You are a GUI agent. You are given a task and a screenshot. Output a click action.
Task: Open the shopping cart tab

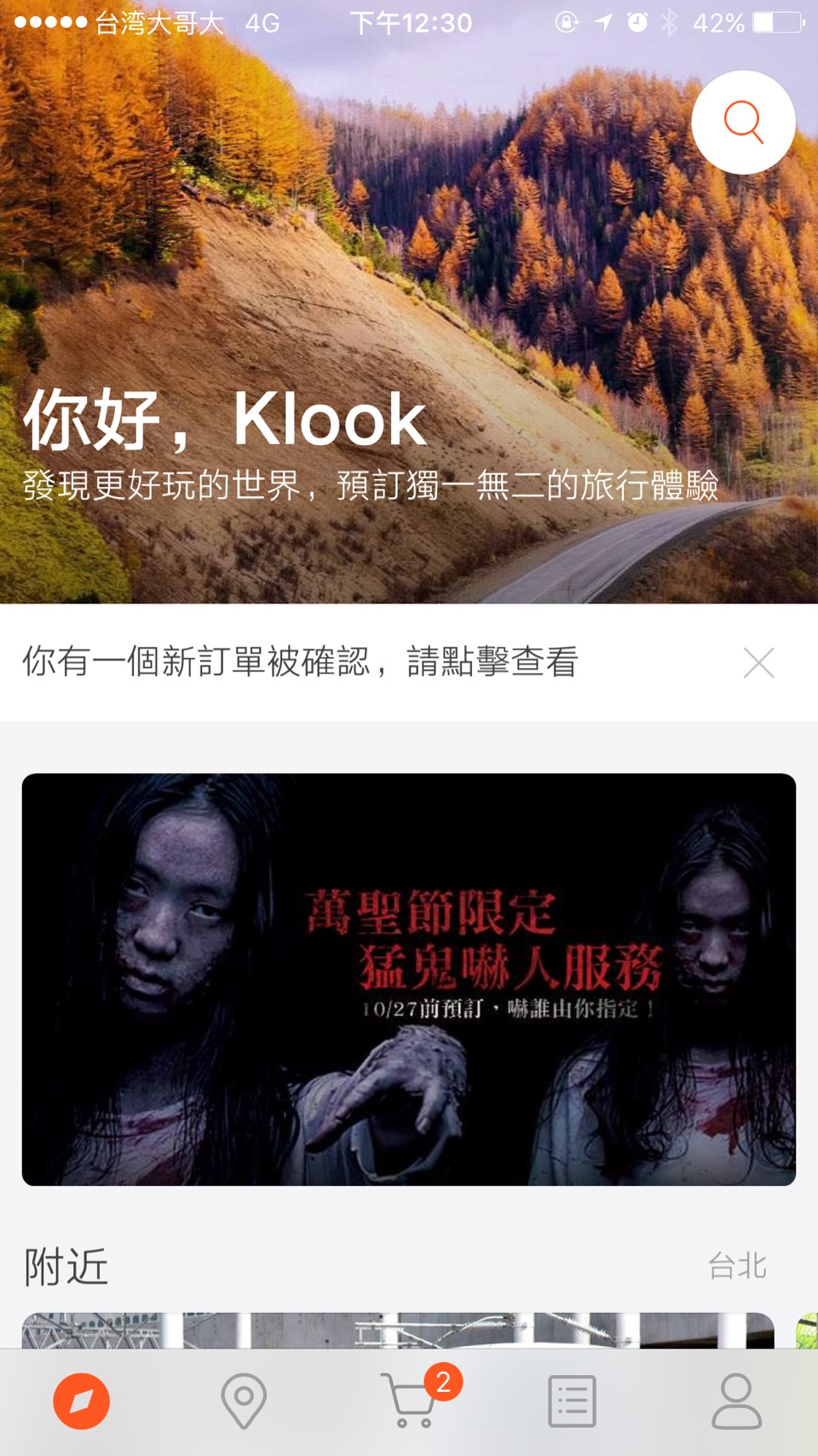click(411, 1401)
